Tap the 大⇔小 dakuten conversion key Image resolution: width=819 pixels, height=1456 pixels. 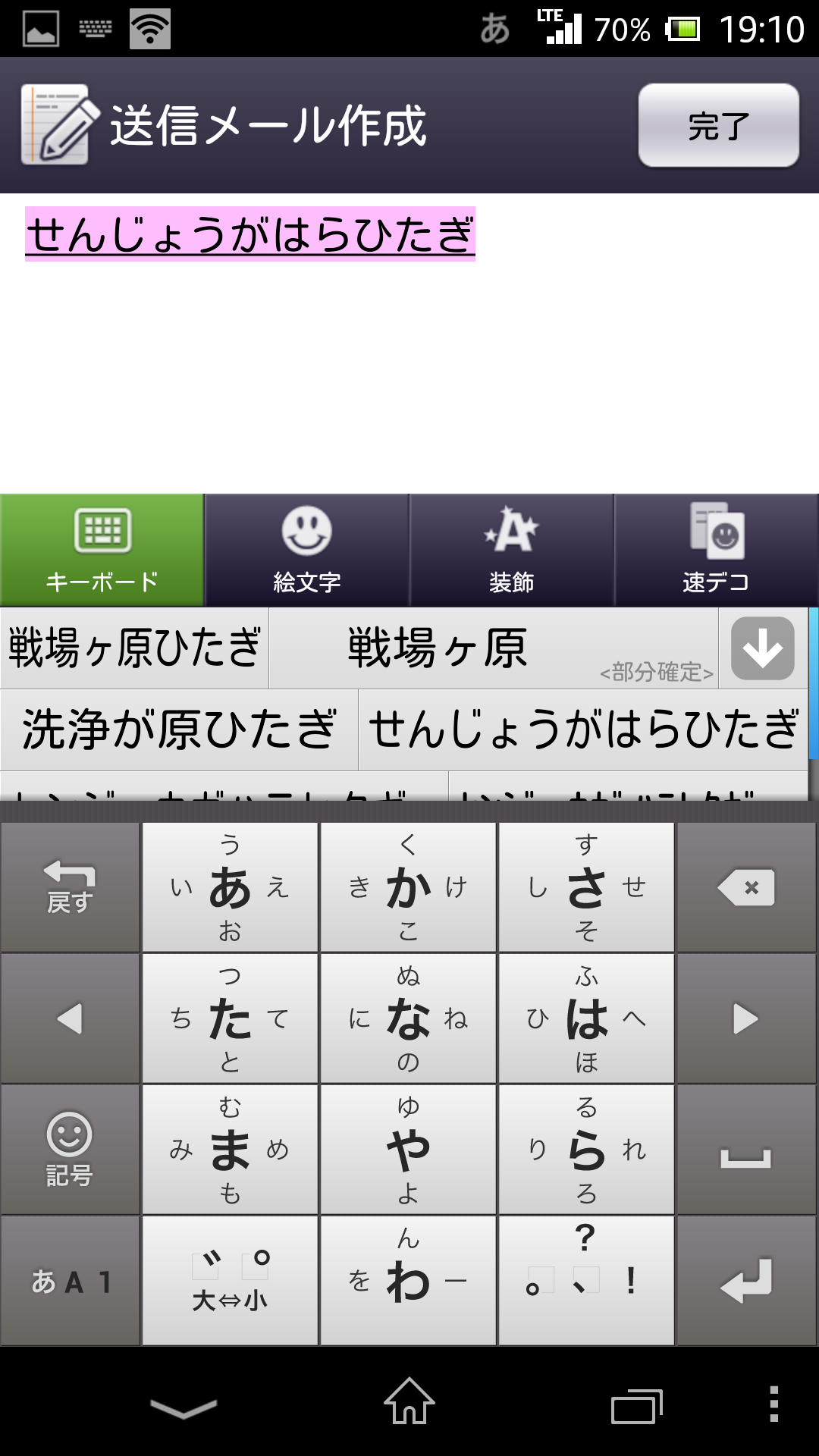[230, 1282]
